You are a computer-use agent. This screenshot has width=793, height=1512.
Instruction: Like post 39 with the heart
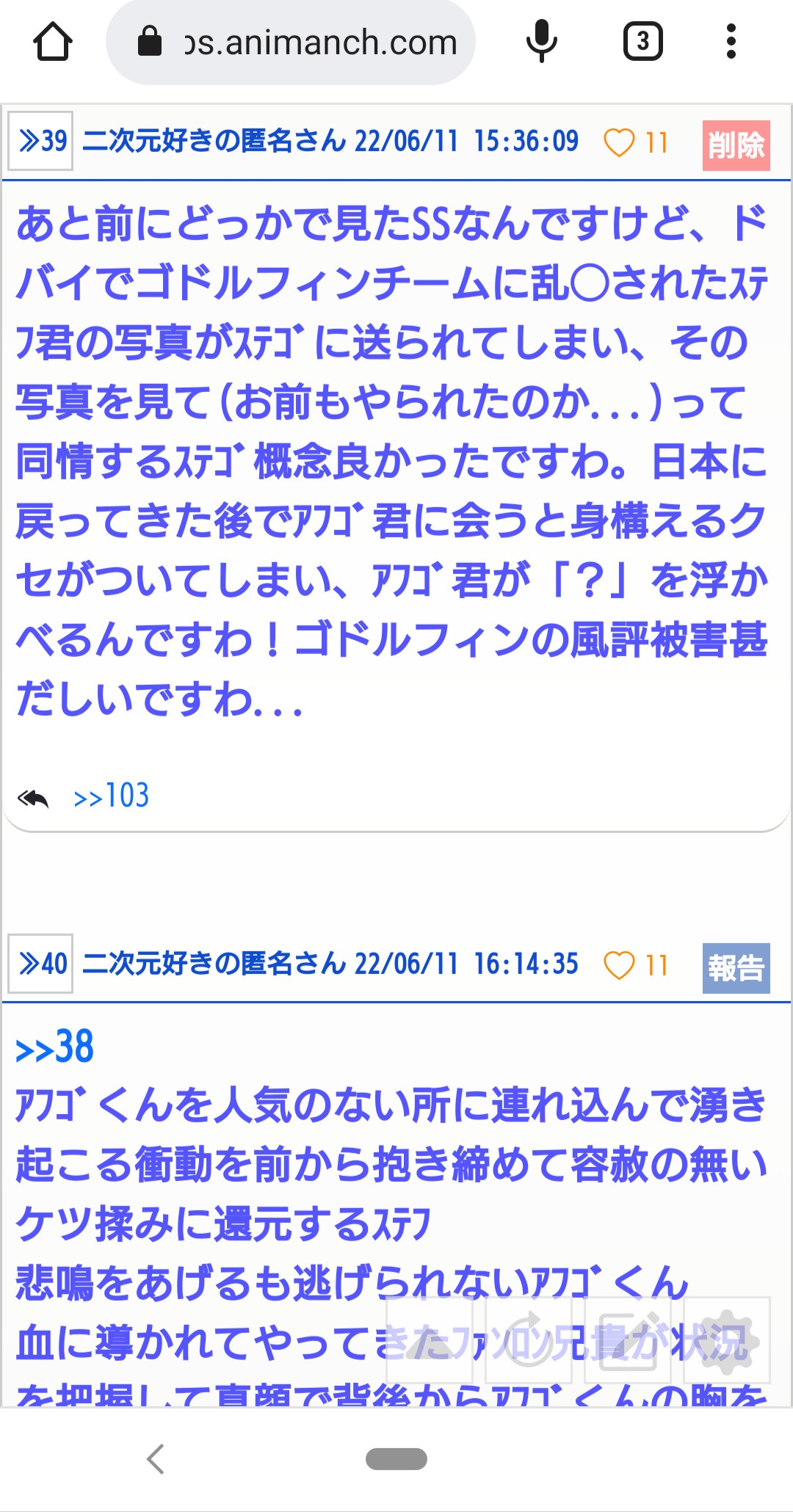click(x=618, y=142)
